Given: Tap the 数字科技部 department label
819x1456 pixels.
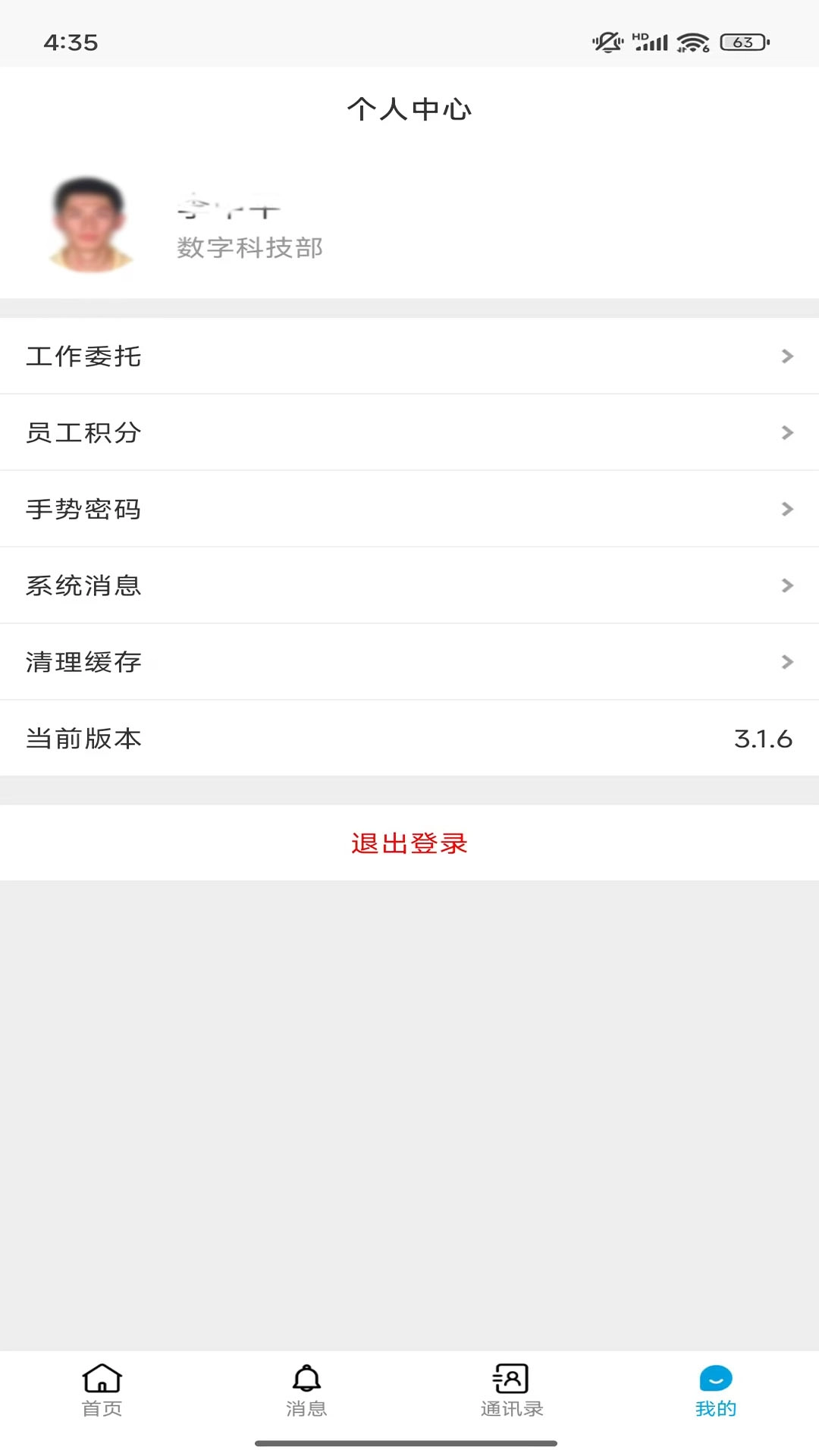Looking at the screenshot, I should 249,247.
